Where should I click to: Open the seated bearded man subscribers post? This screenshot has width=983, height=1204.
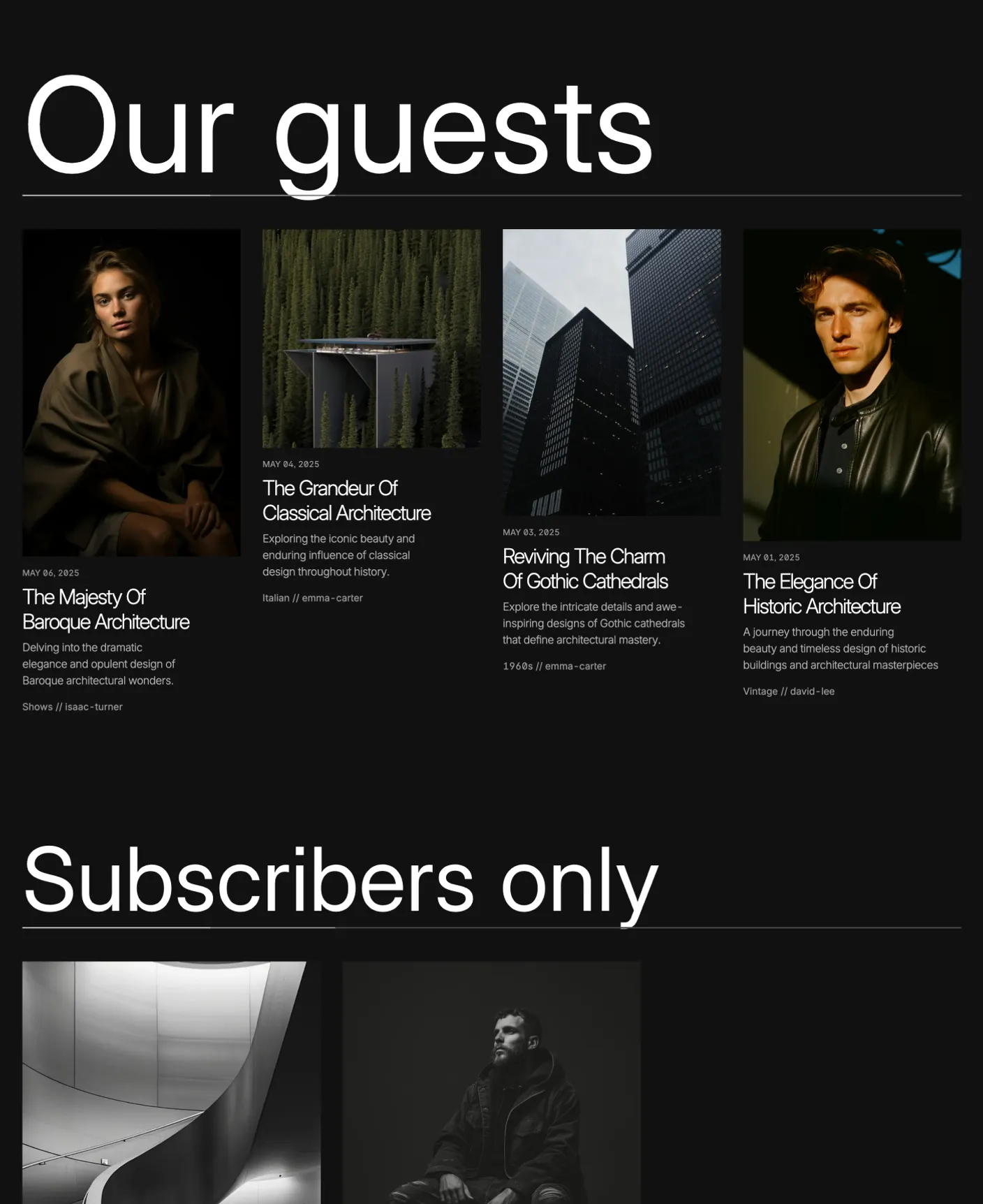(x=491, y=1082)
